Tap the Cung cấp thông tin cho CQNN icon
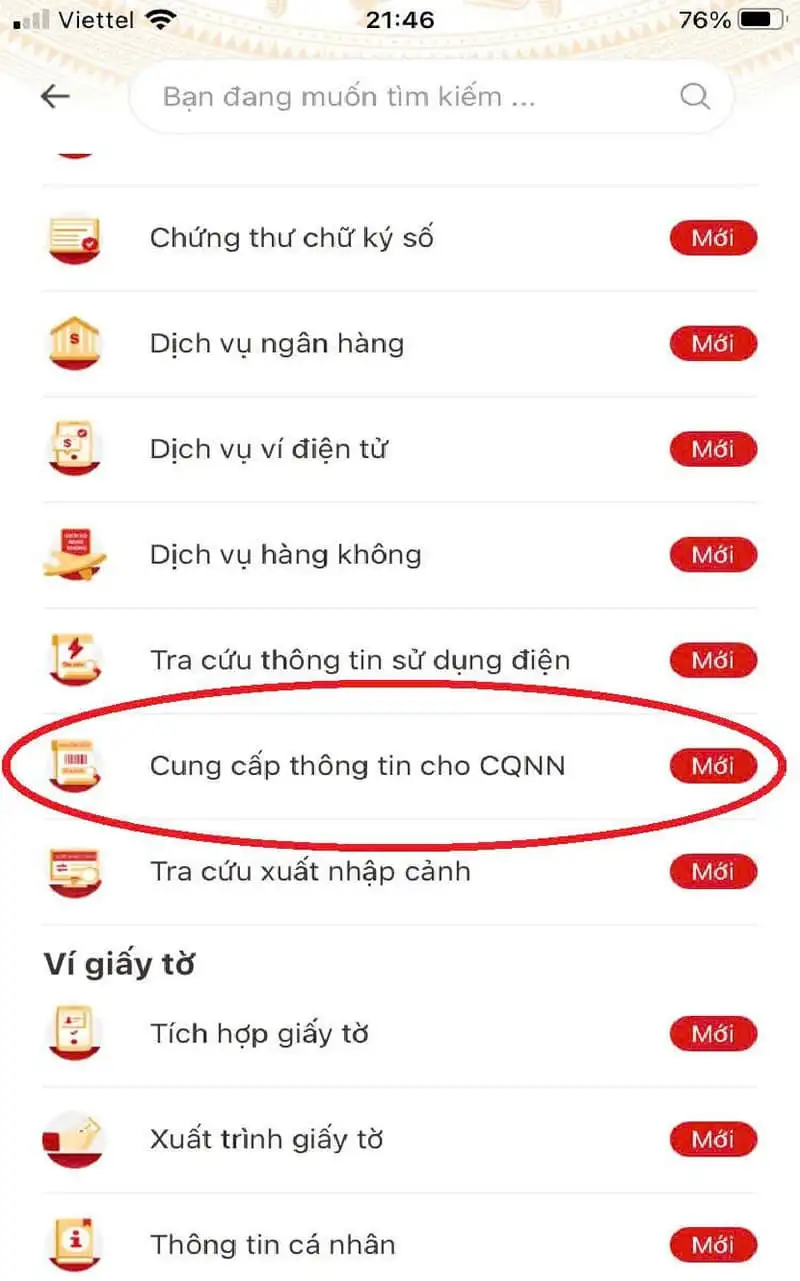The width and height of the screenshot is (800, 1281). point(75,766)
